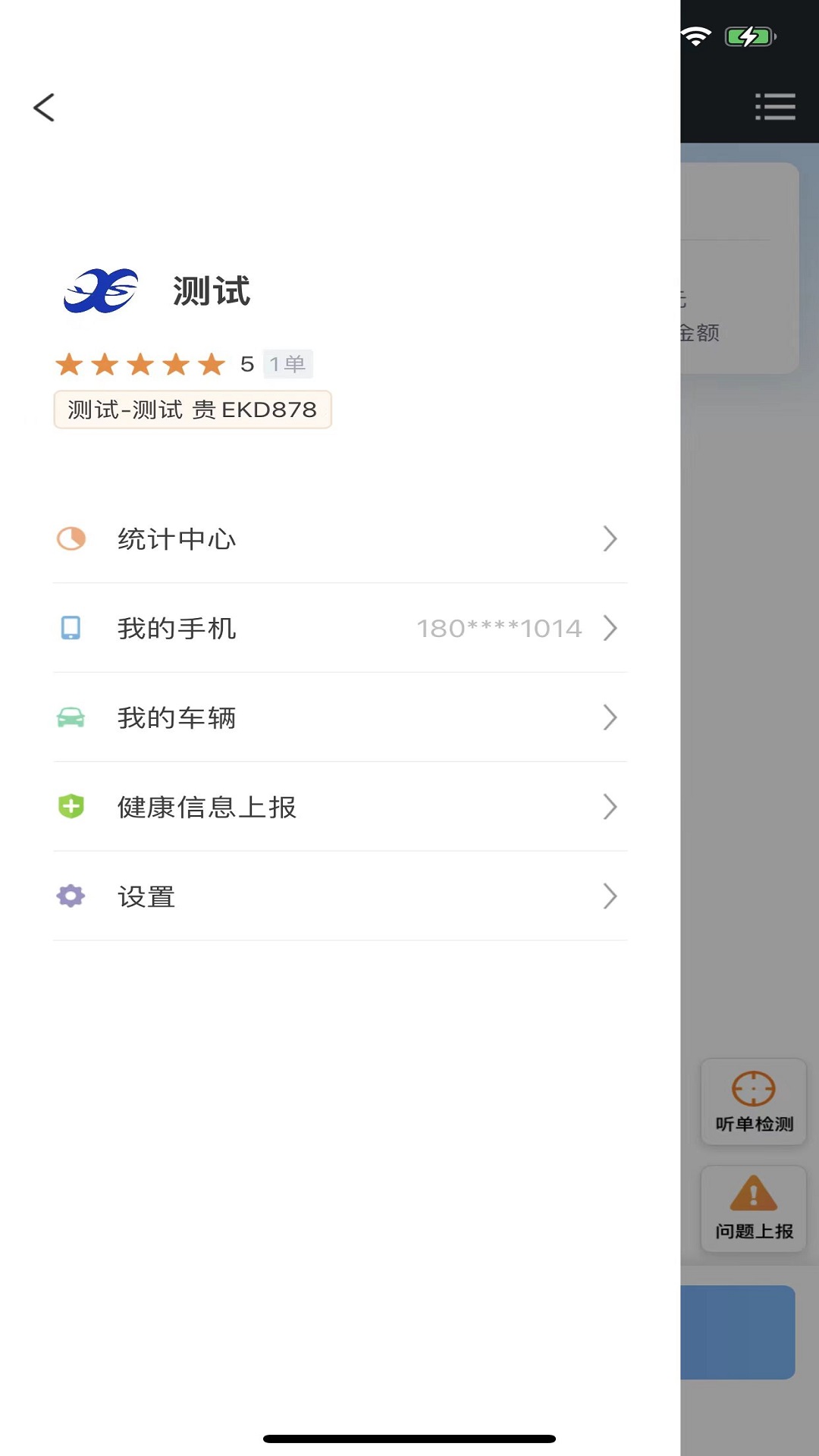Click the phone icon beside 我的手机
This screenshot has height=1456, width=819.
(71, 628)
